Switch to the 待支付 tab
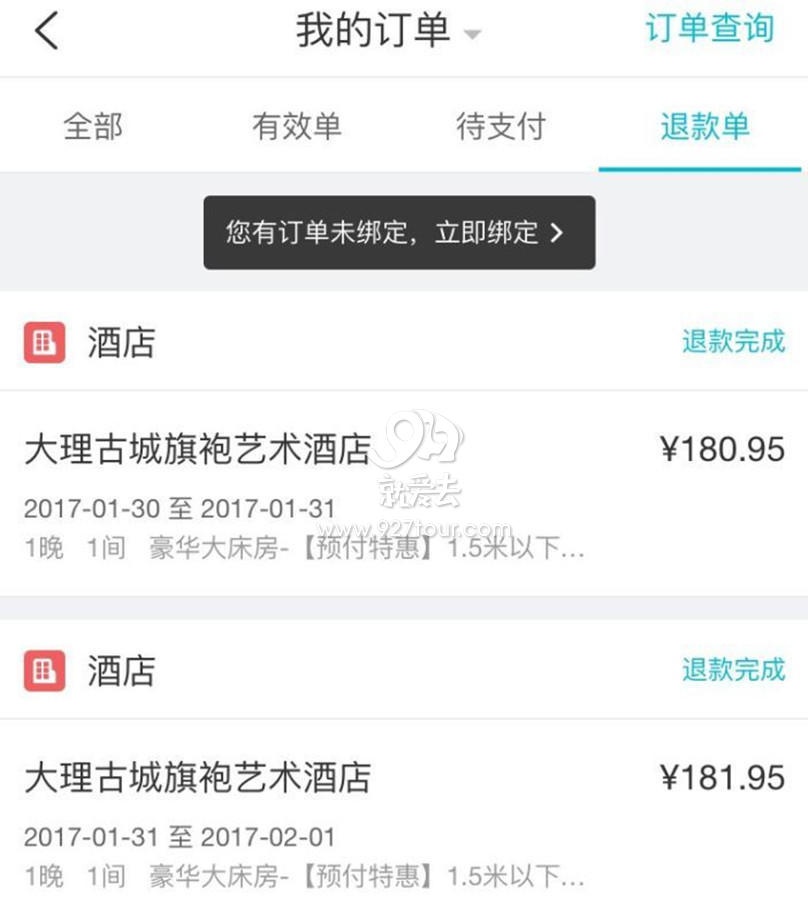Image resolution: width=808 pixels, height=920 pixels. point(500,127)
